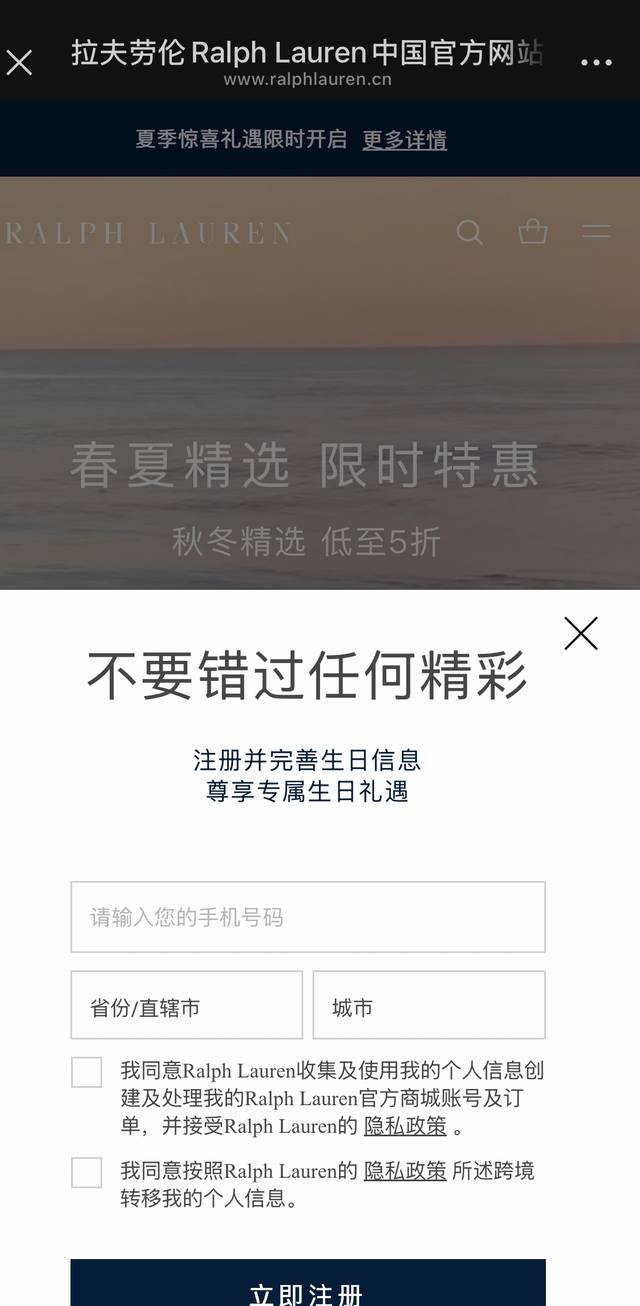Open the browser overflow menu
This screenshot has width=640, height=1306.
596,63
